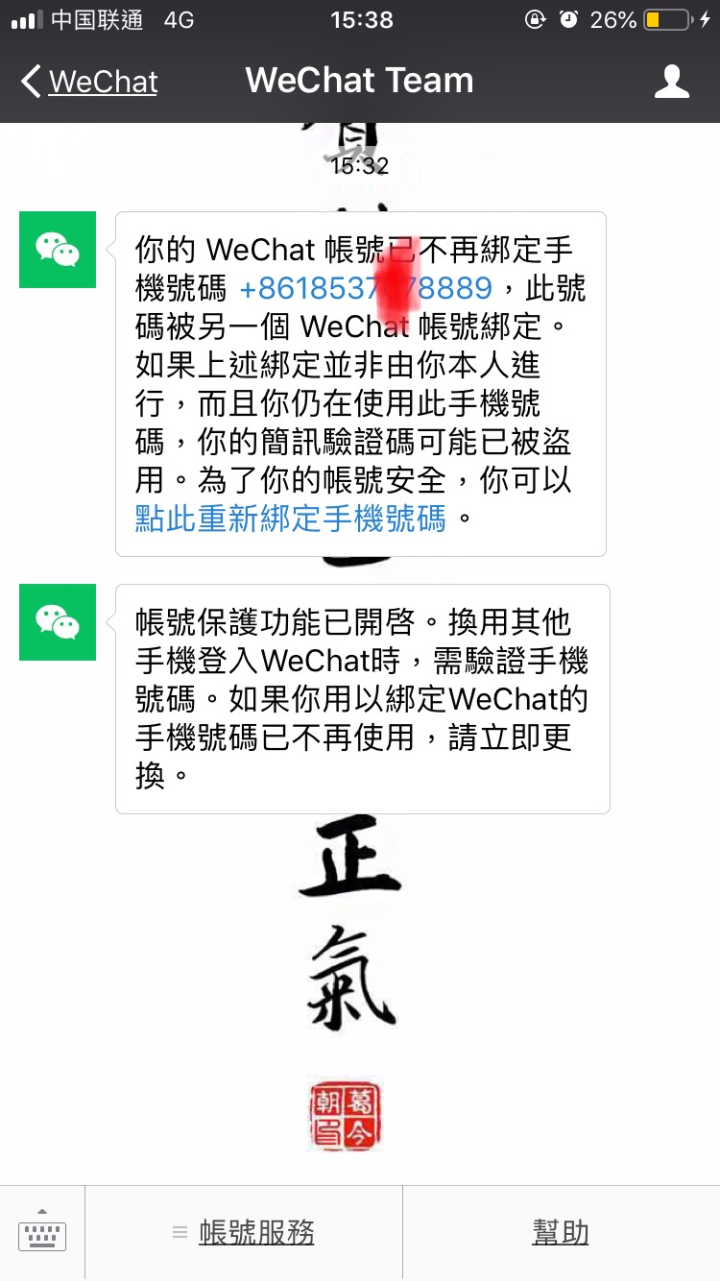Tap WeChat Team avatar beside 帳號保護 message
720x1281 pixels.
(58, 622)
